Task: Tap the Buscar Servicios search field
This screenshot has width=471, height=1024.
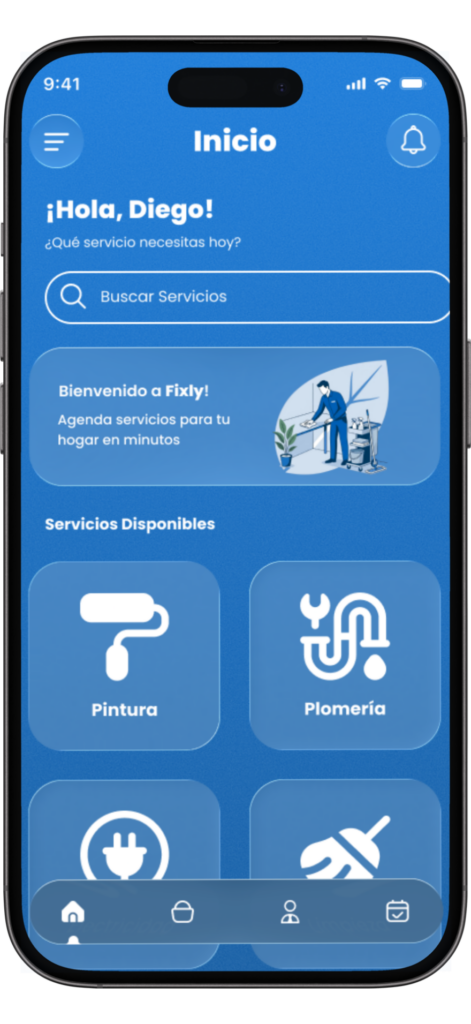Action: click(248, 296)
